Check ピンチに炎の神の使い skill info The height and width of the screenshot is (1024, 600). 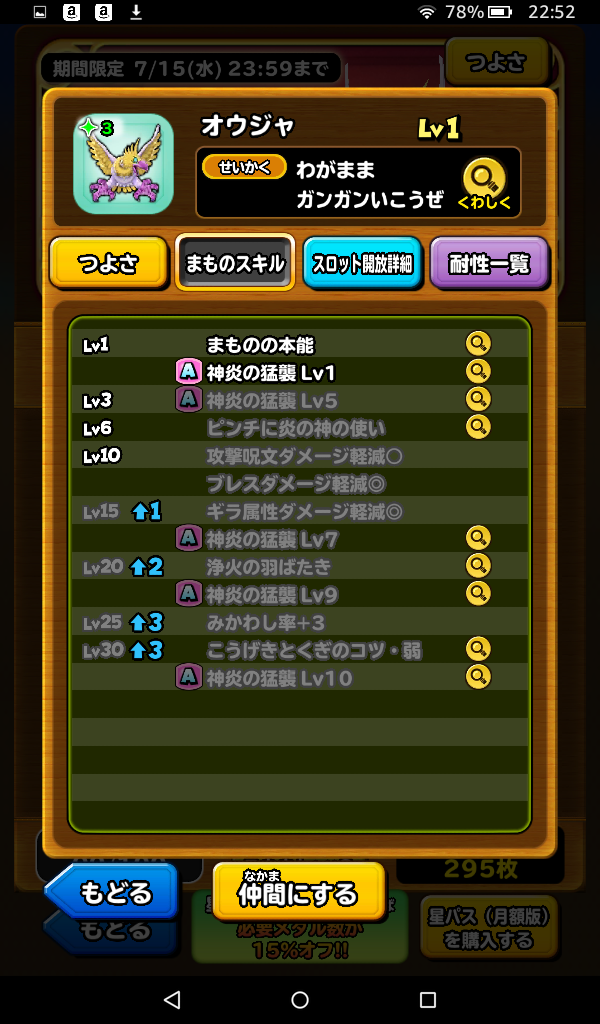(479, 428)
